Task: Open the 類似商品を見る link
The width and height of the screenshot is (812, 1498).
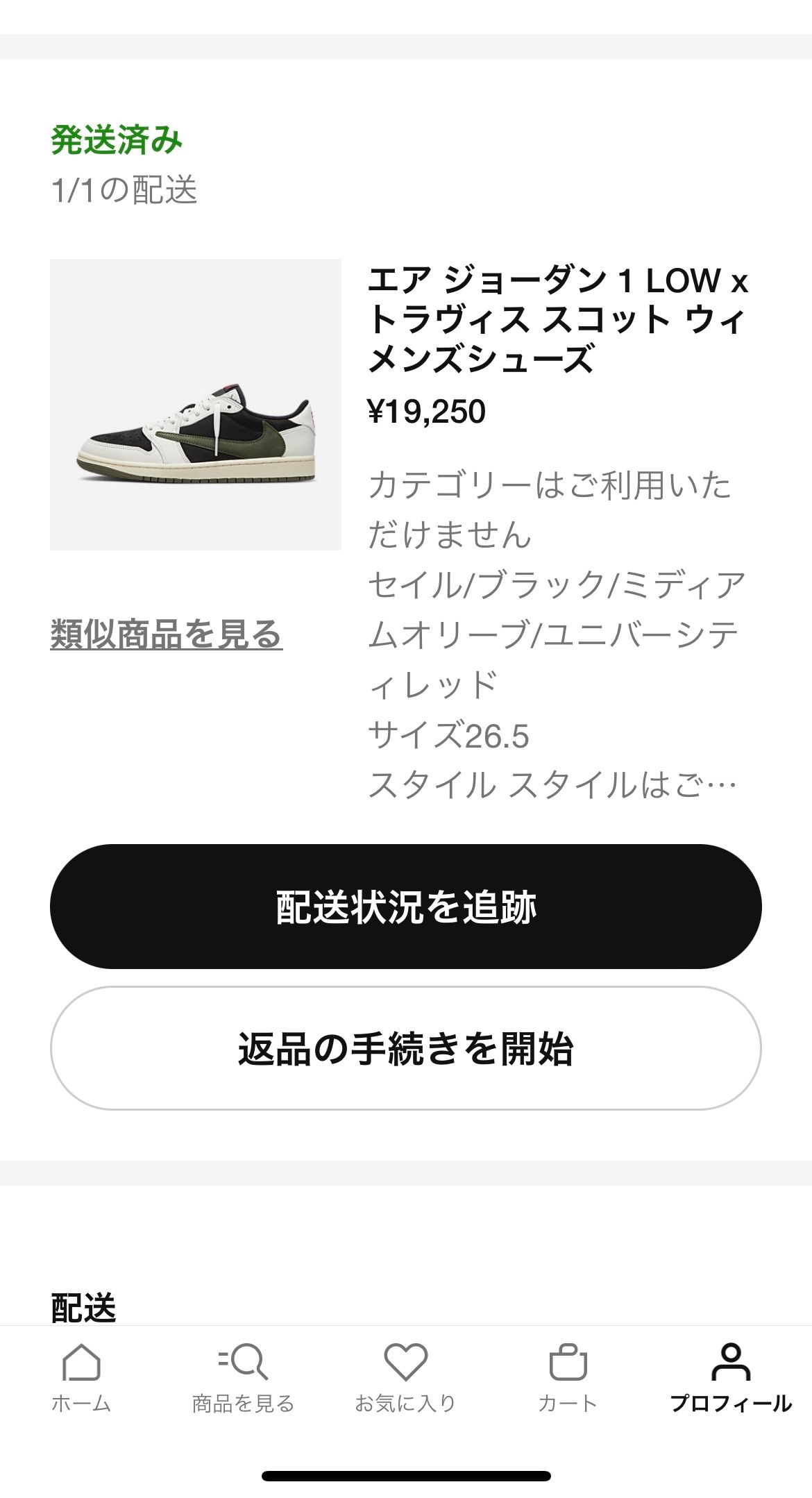Action: pyautogui.click(x=167, y=634)
